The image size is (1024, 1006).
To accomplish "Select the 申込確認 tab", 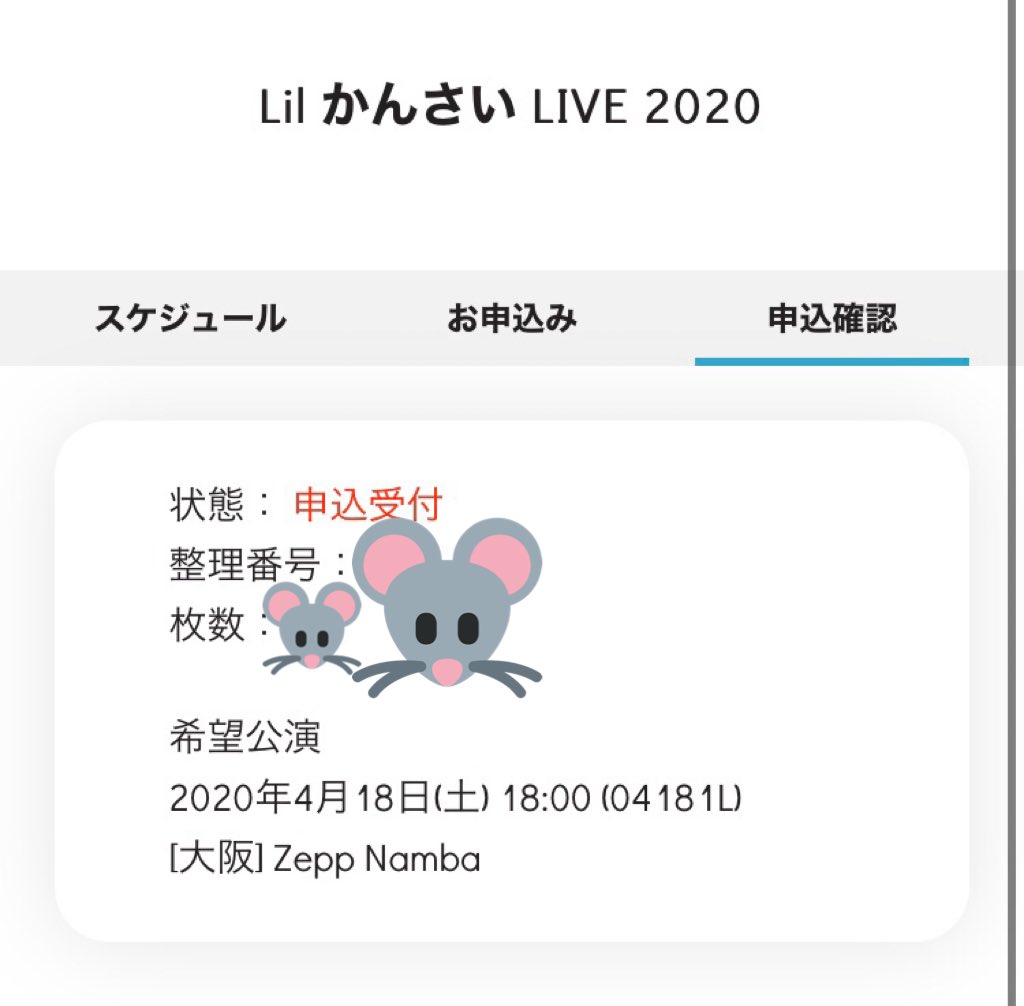I will [831, 319].
